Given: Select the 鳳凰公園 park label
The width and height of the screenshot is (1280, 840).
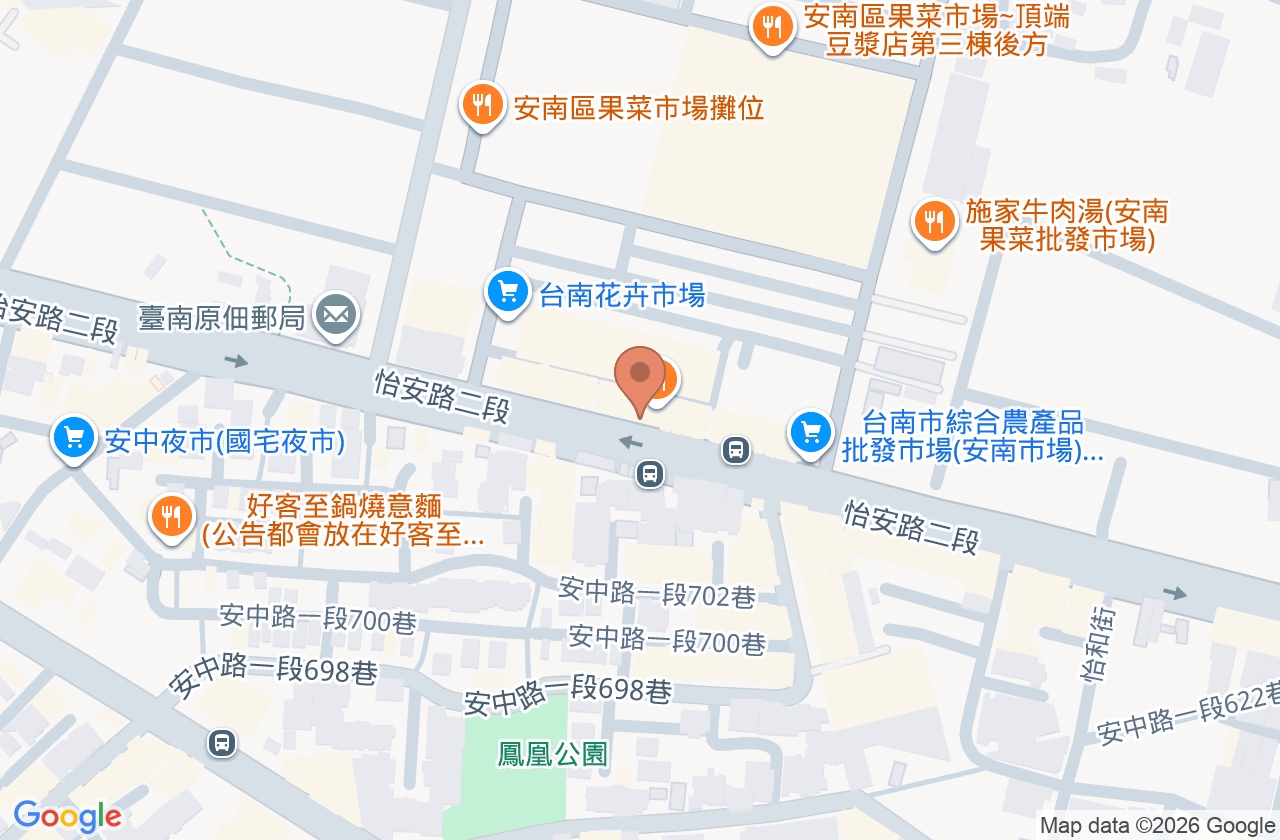Looking at the screenshot, I should pos(553,753).
